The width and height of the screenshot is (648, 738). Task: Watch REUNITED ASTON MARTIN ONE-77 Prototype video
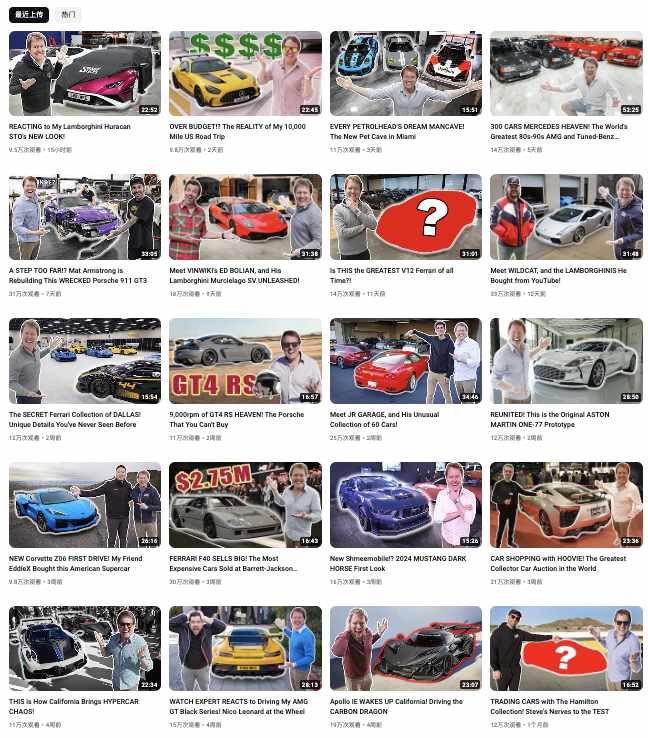(566, 361)
